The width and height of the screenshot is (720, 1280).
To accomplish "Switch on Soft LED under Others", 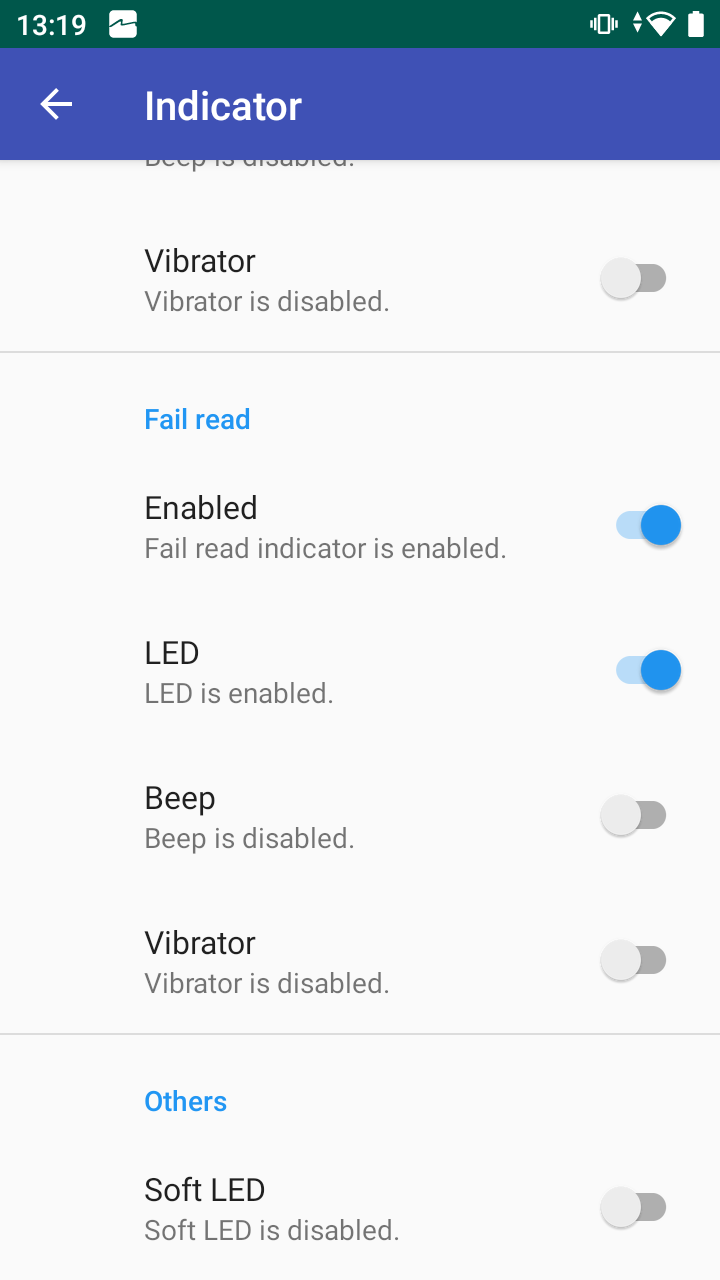I will coord(634,1207).
